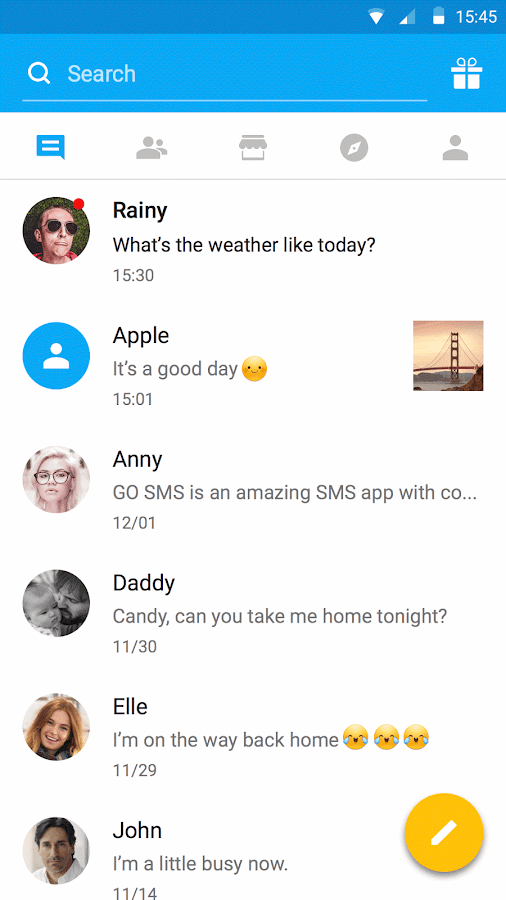
Task: Switch to the contacts group tab
Action: coord(151,148)
